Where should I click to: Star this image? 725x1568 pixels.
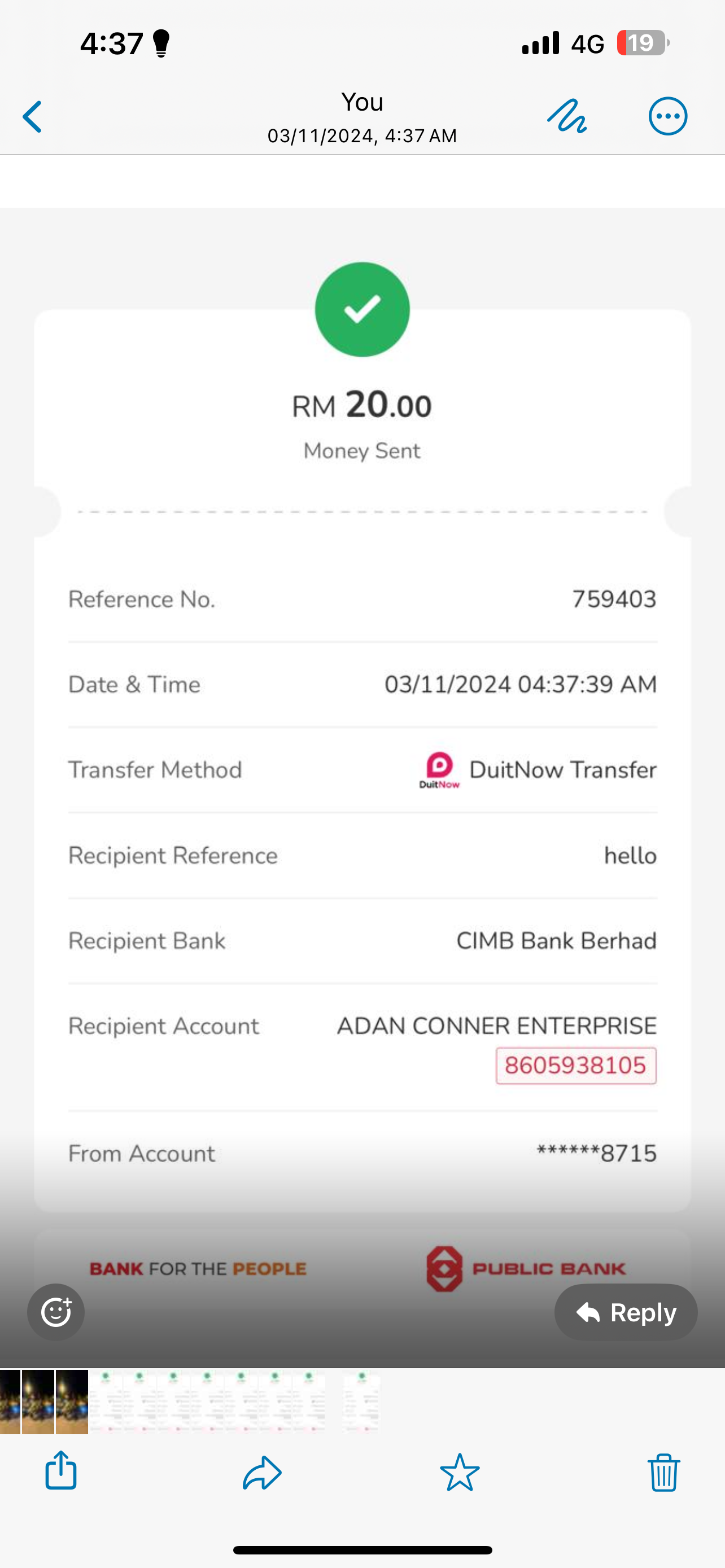click(x=460, y=1473)
